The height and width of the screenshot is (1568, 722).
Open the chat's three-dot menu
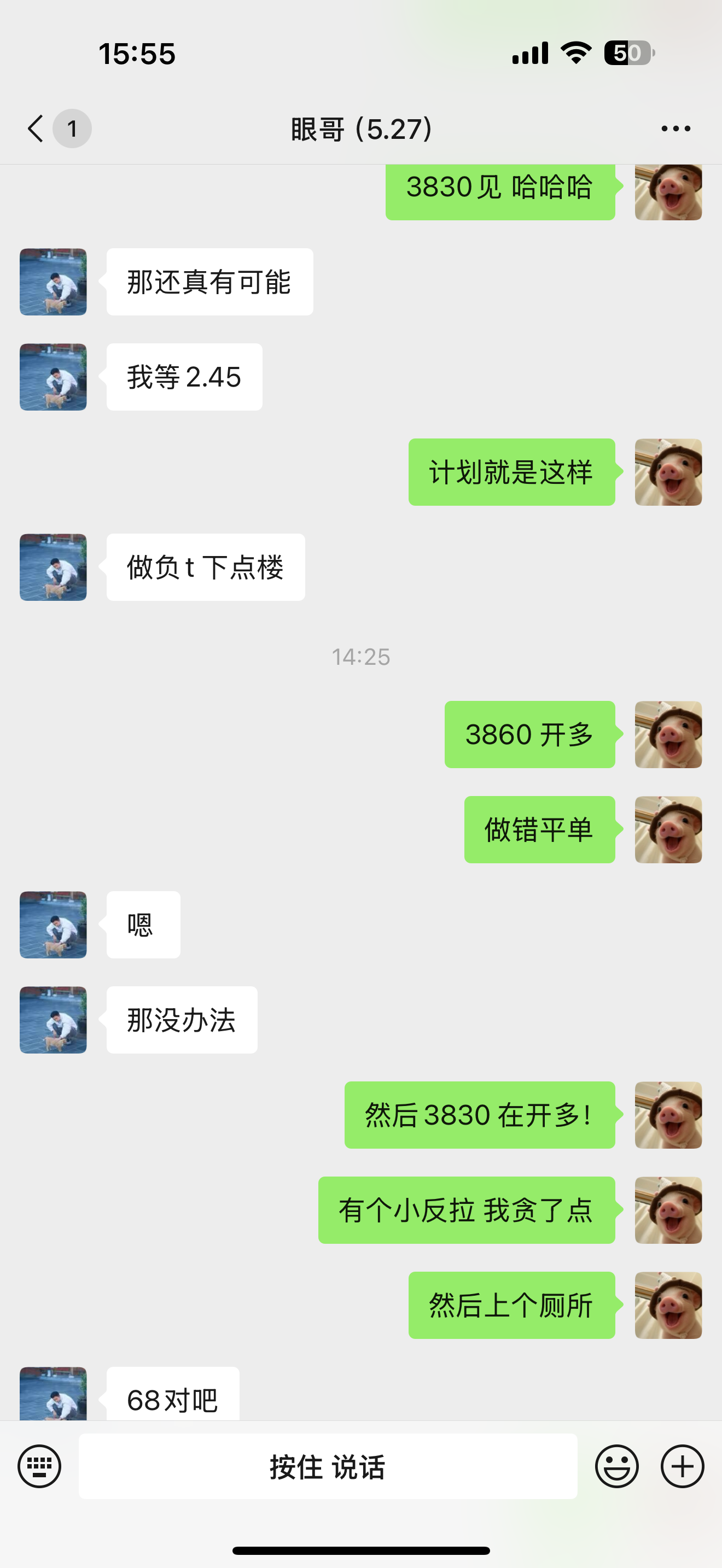pyautogui.click(x=676, y=128)
